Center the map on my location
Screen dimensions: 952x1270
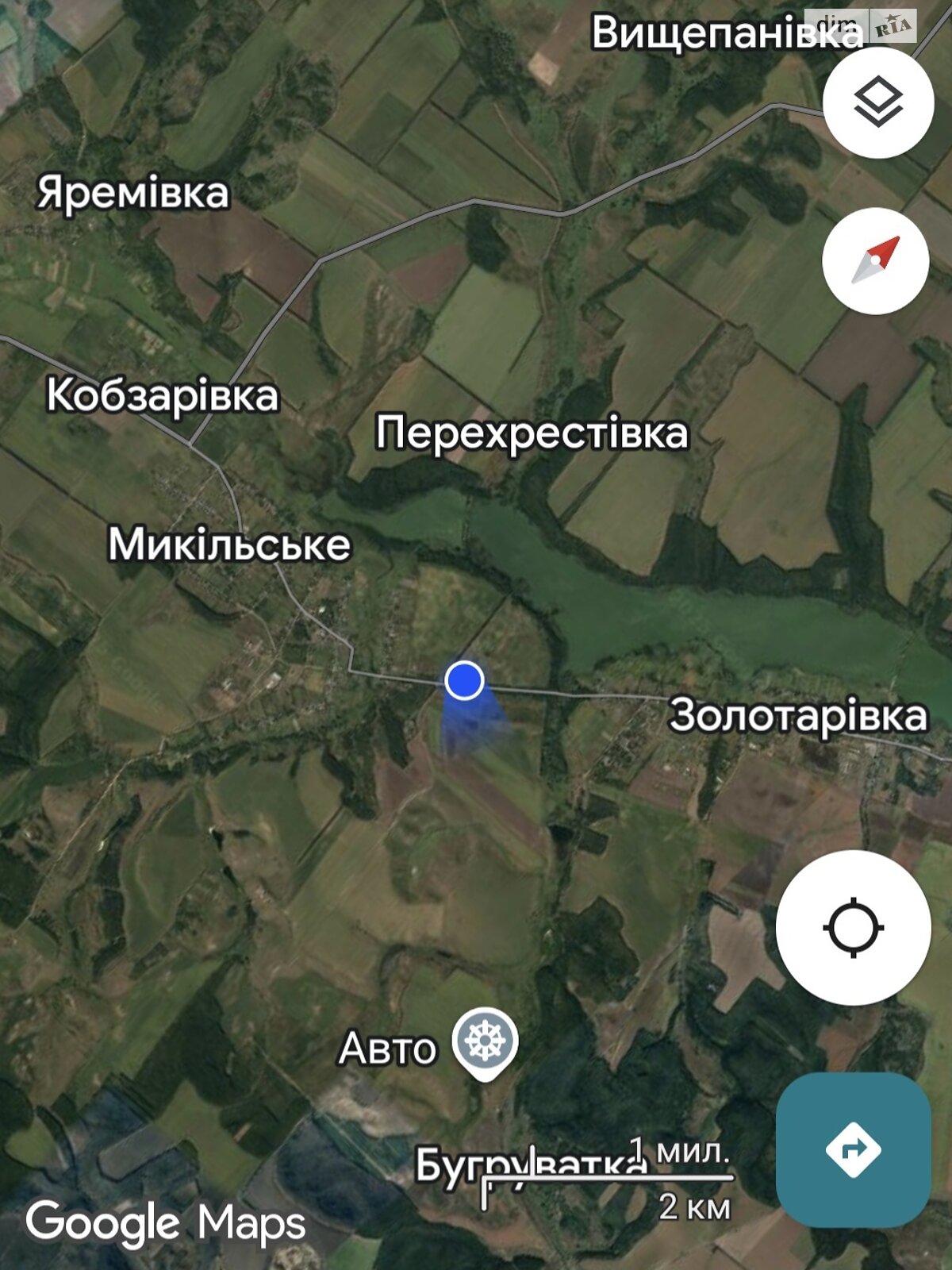853,927
